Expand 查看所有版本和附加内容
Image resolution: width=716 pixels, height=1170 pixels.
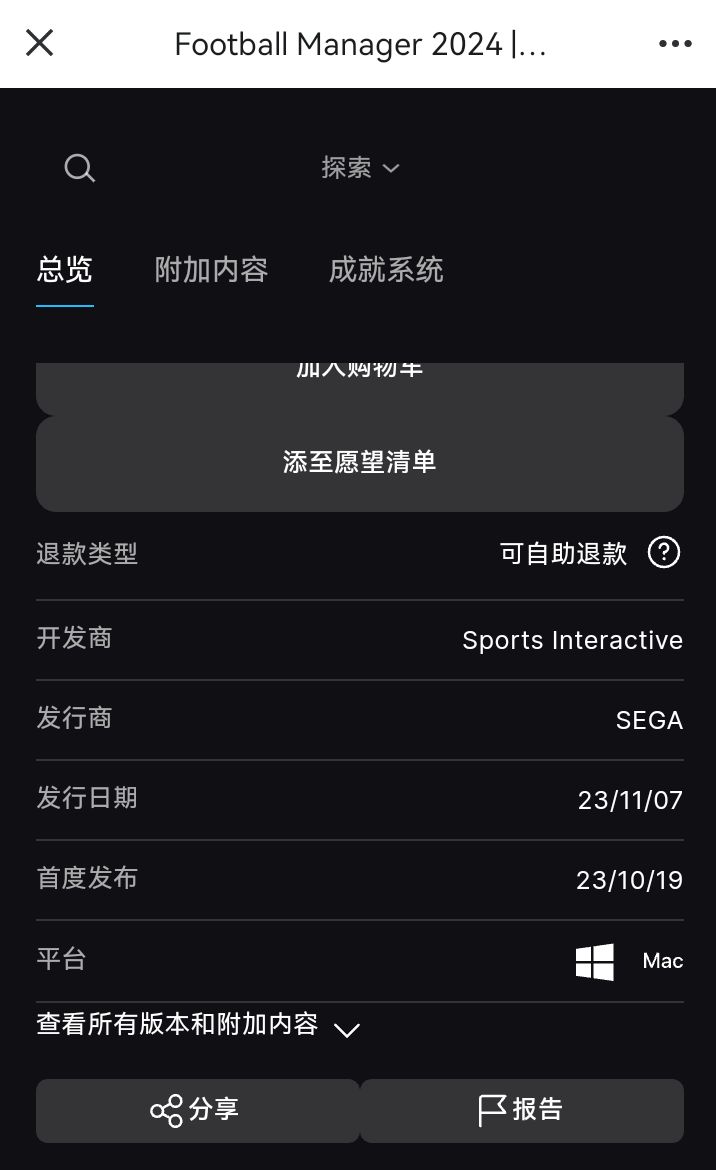click(x=198, y=1026)
